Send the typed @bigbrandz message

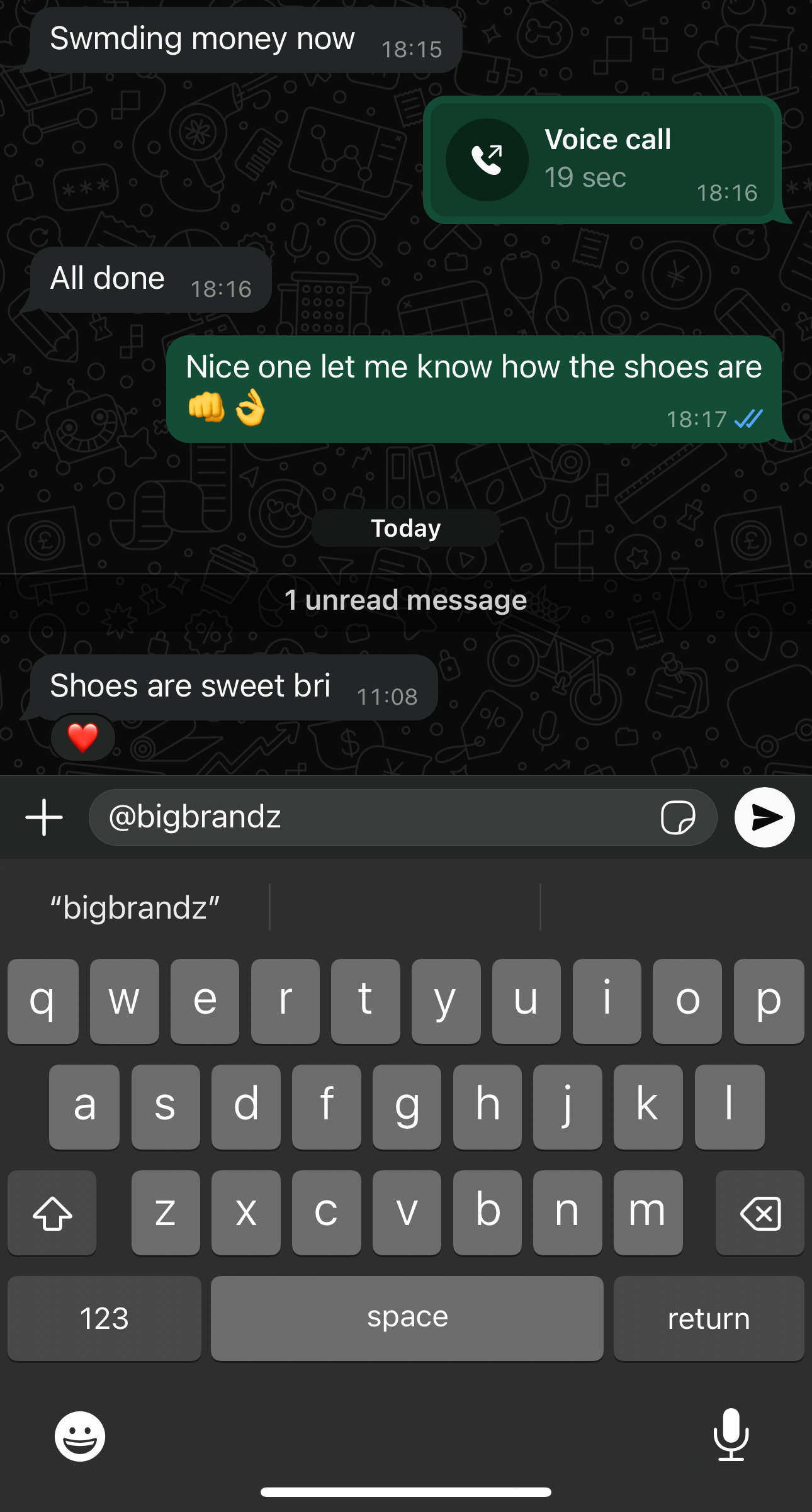point(764,817)
